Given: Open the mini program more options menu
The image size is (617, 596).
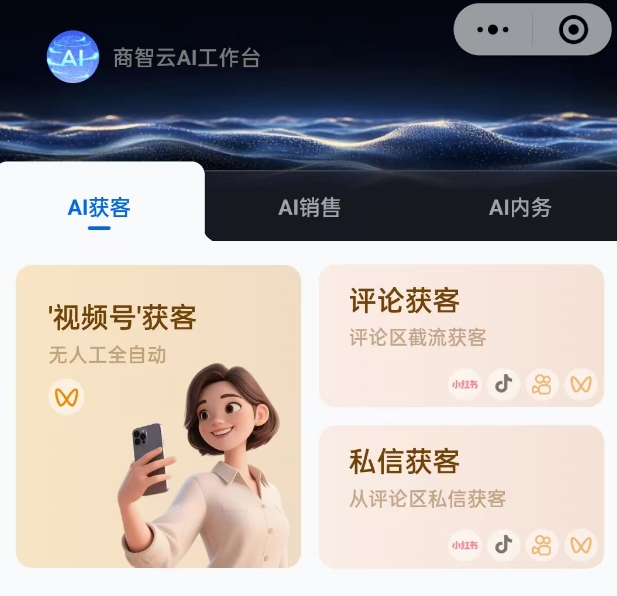Looking at the screenshot, I should coord(494,30).
